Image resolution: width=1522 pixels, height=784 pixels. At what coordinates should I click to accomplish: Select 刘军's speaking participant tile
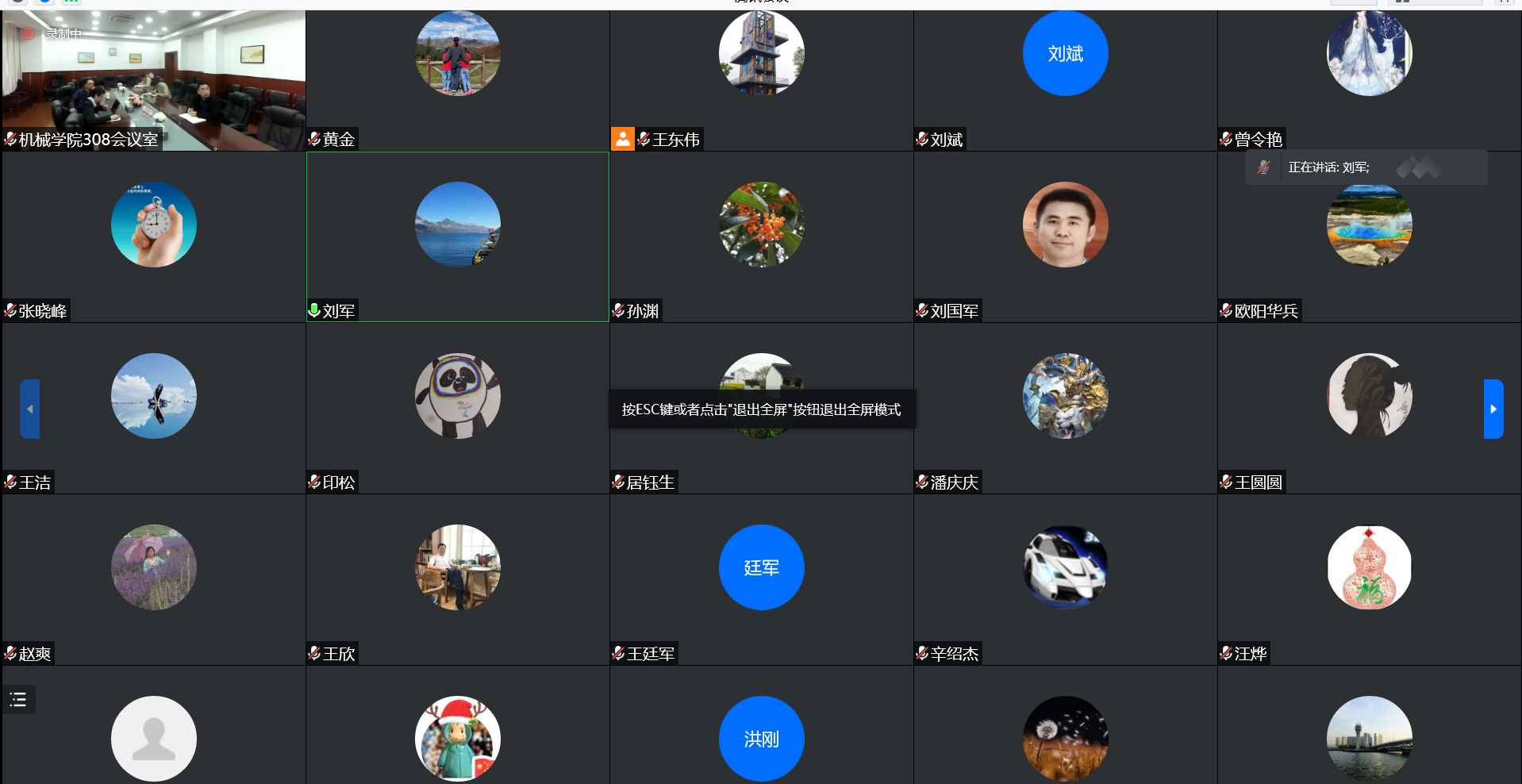point(457,236)
